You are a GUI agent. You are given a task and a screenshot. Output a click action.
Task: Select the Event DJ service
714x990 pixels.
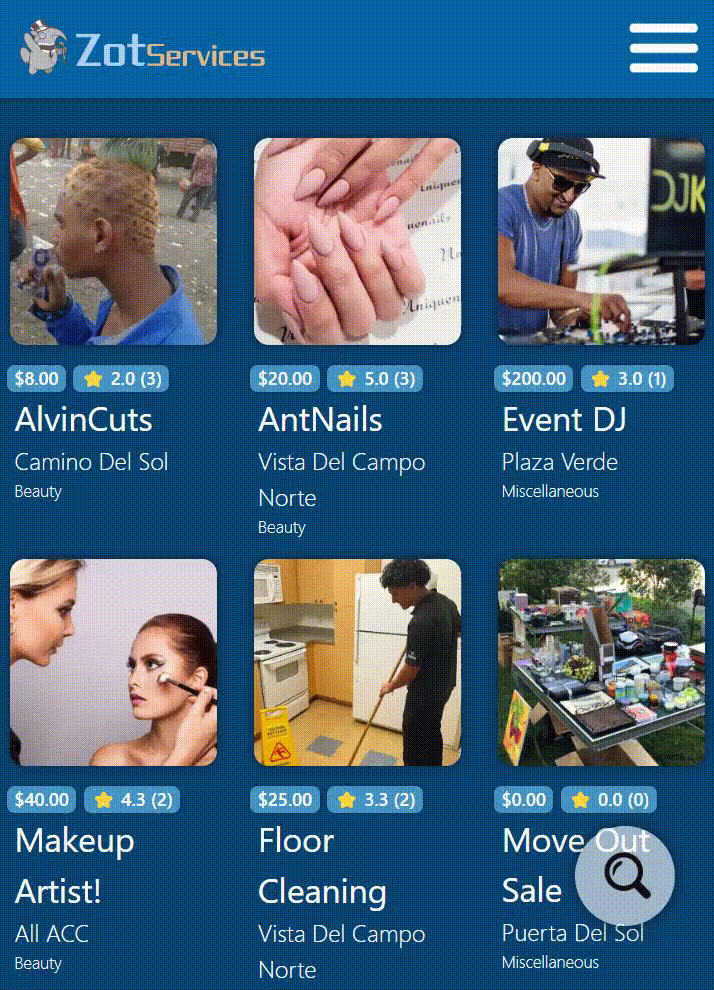(601, 242)
